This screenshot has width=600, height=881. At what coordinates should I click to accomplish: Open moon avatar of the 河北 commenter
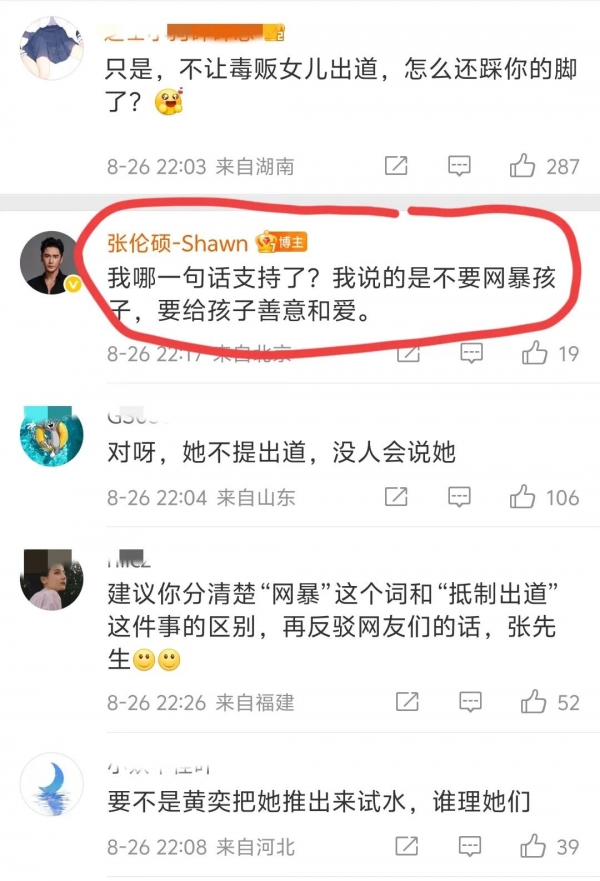click(x=50, y=786)
